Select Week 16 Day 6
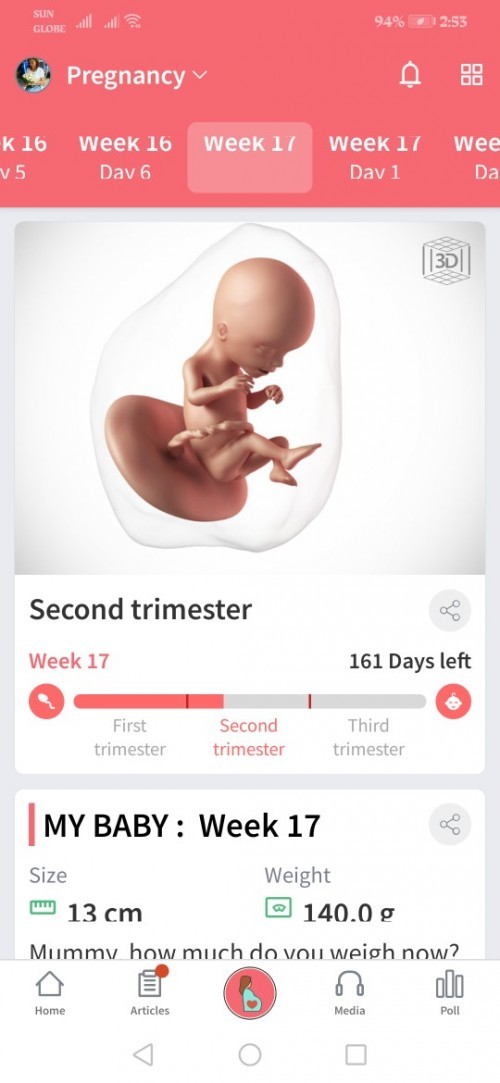500x1083 pixels. (x=125, y=157)
